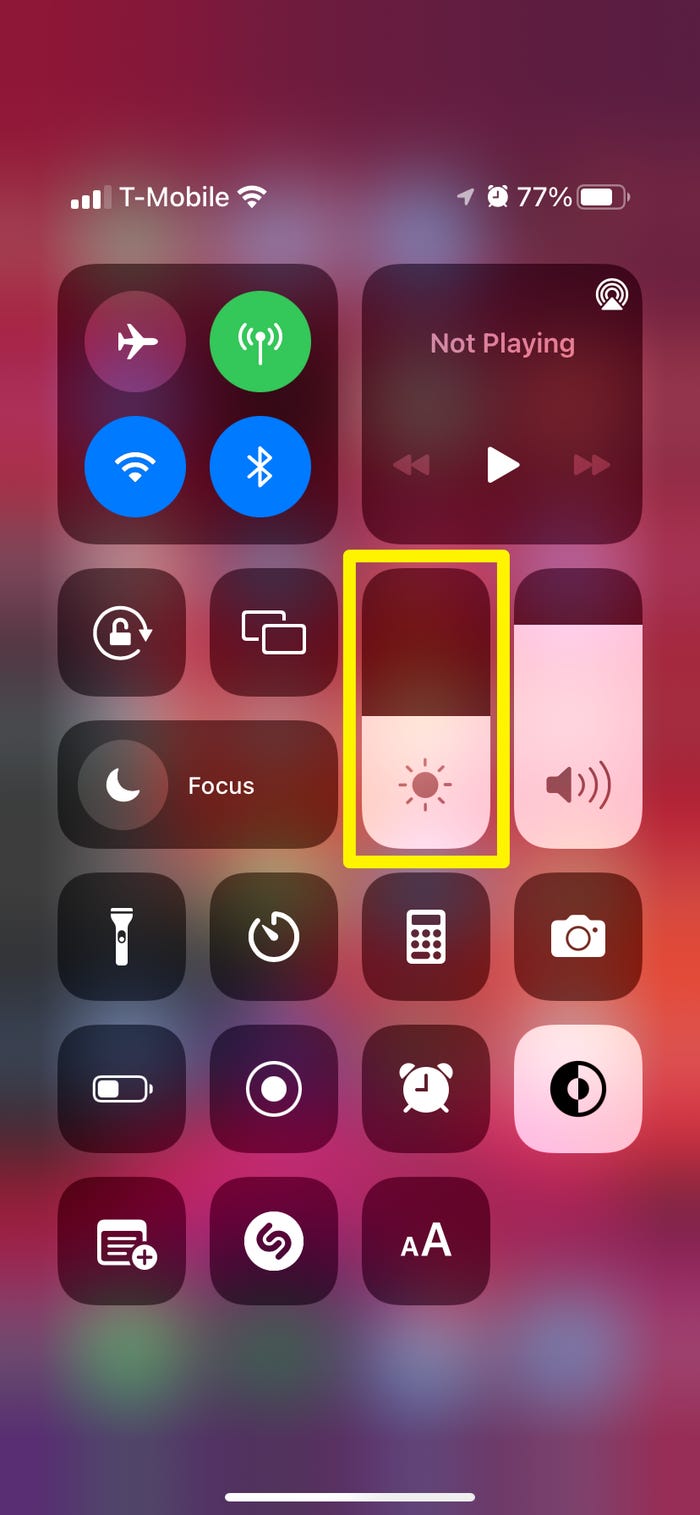700x1515 pixels.
Task: Tap the brightness slider
Action: tap(426, 707)
